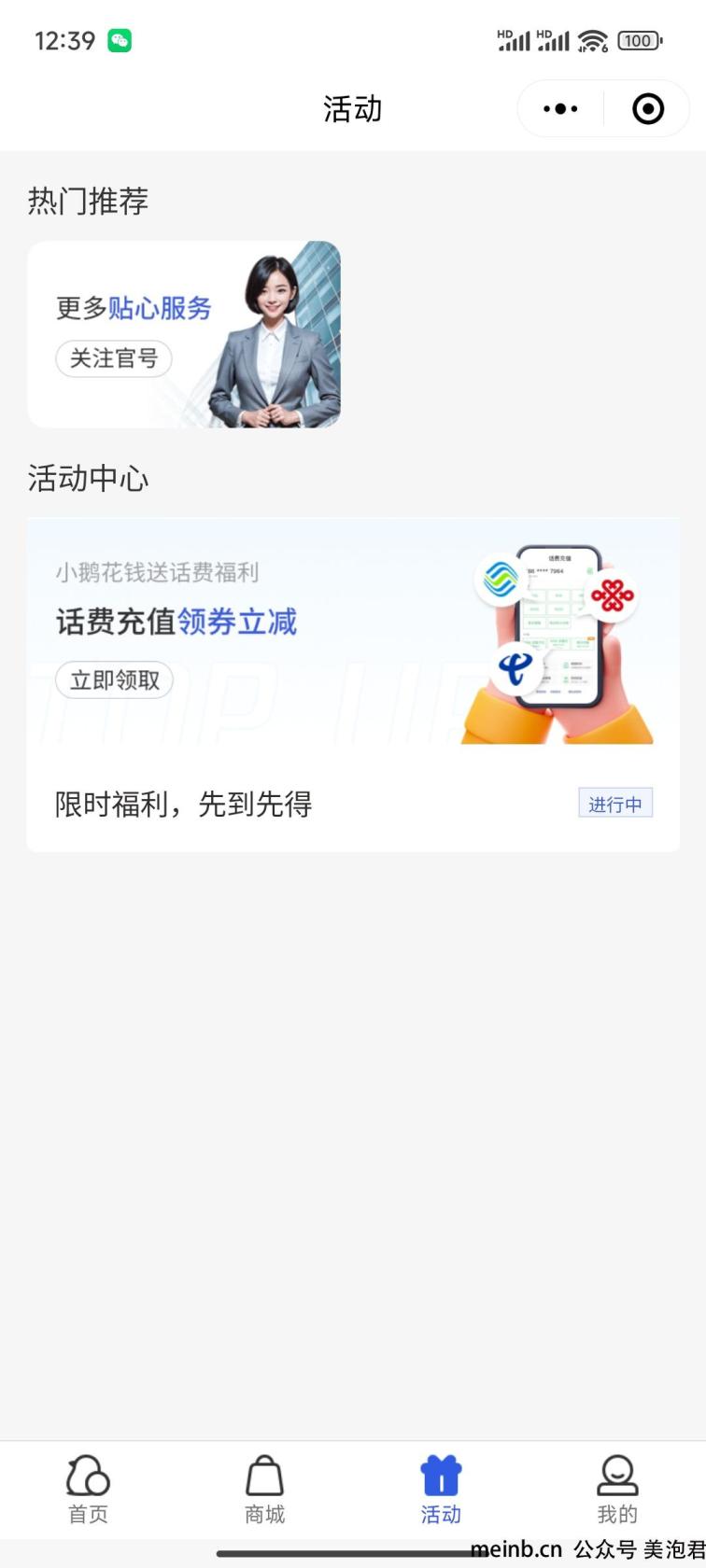Image resolution: width=706 pixels, height=1568 pixels.
Task: Close the mini program via circle icon
Action: click(x=648, y=108)
